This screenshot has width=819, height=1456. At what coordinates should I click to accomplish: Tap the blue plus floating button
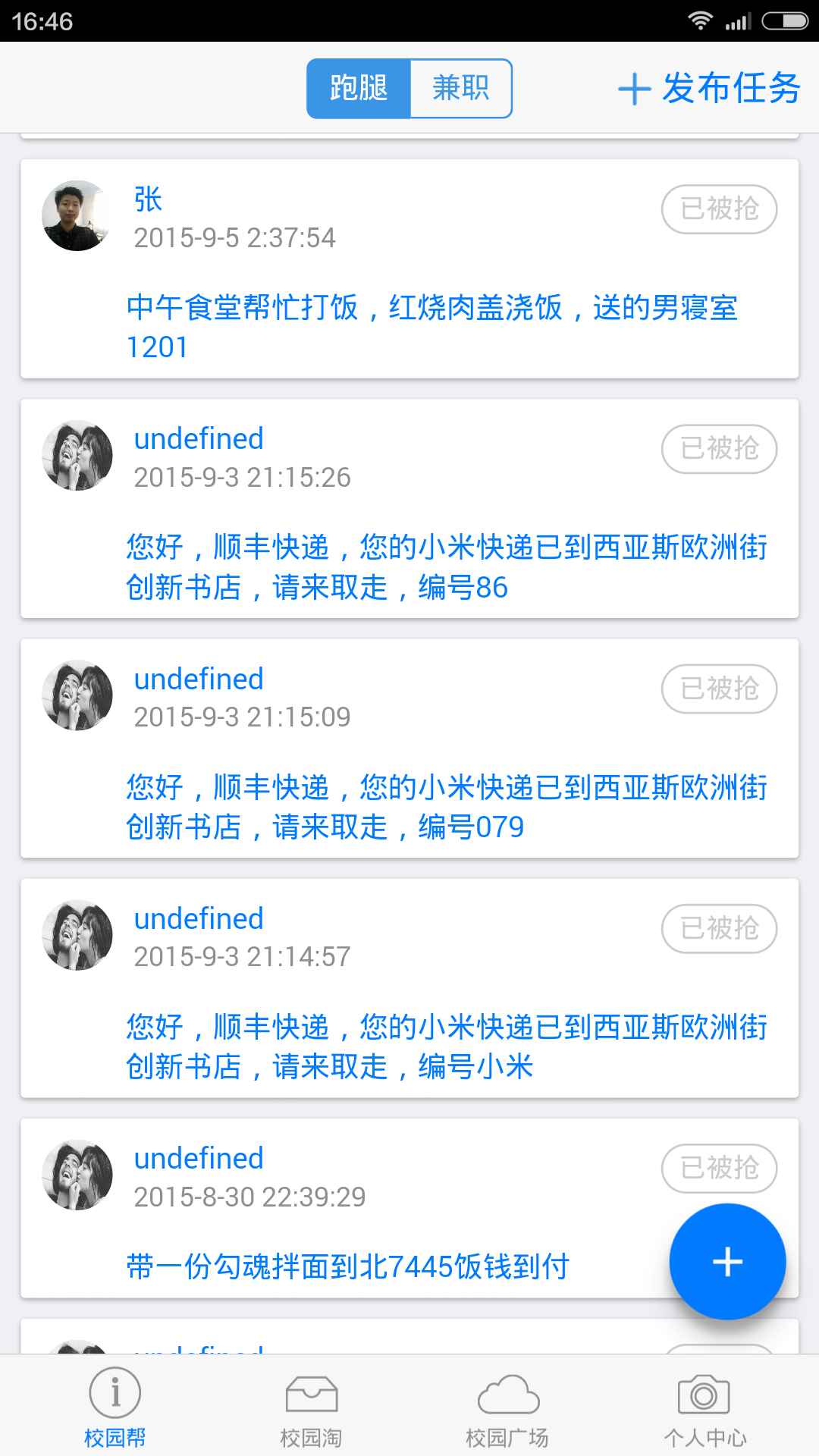(727, 1262)
